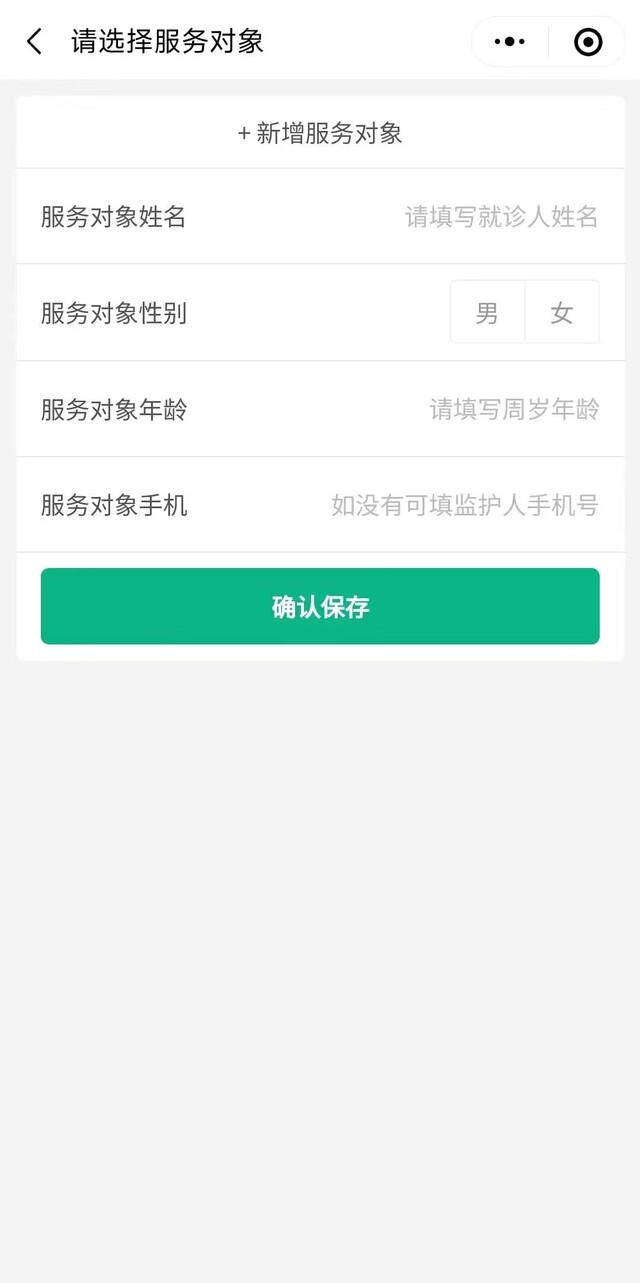Screen dimensions: 640x1283
Task: Select 女 as gender
Action: coord(562,313)
